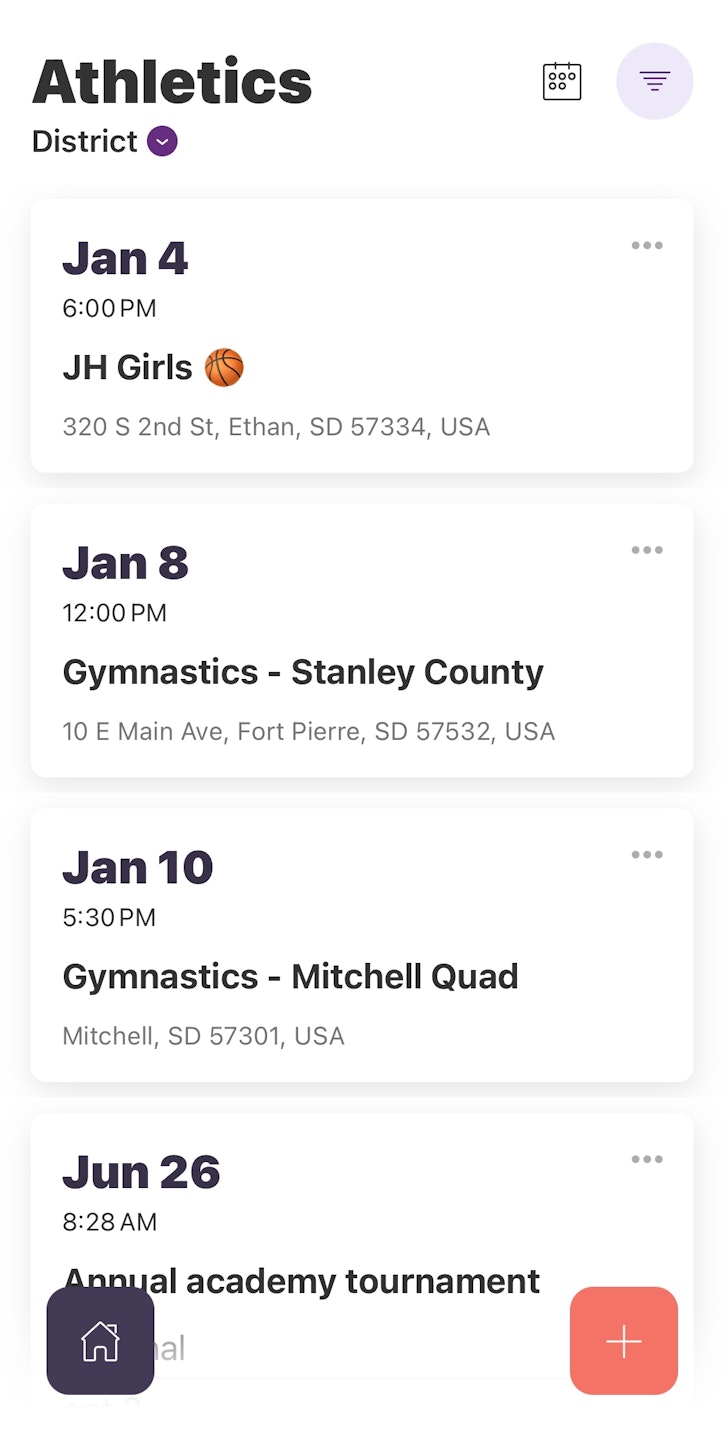Open more options for Jan 10 event
The image size is (725, 1440).
tap(647, 855)
